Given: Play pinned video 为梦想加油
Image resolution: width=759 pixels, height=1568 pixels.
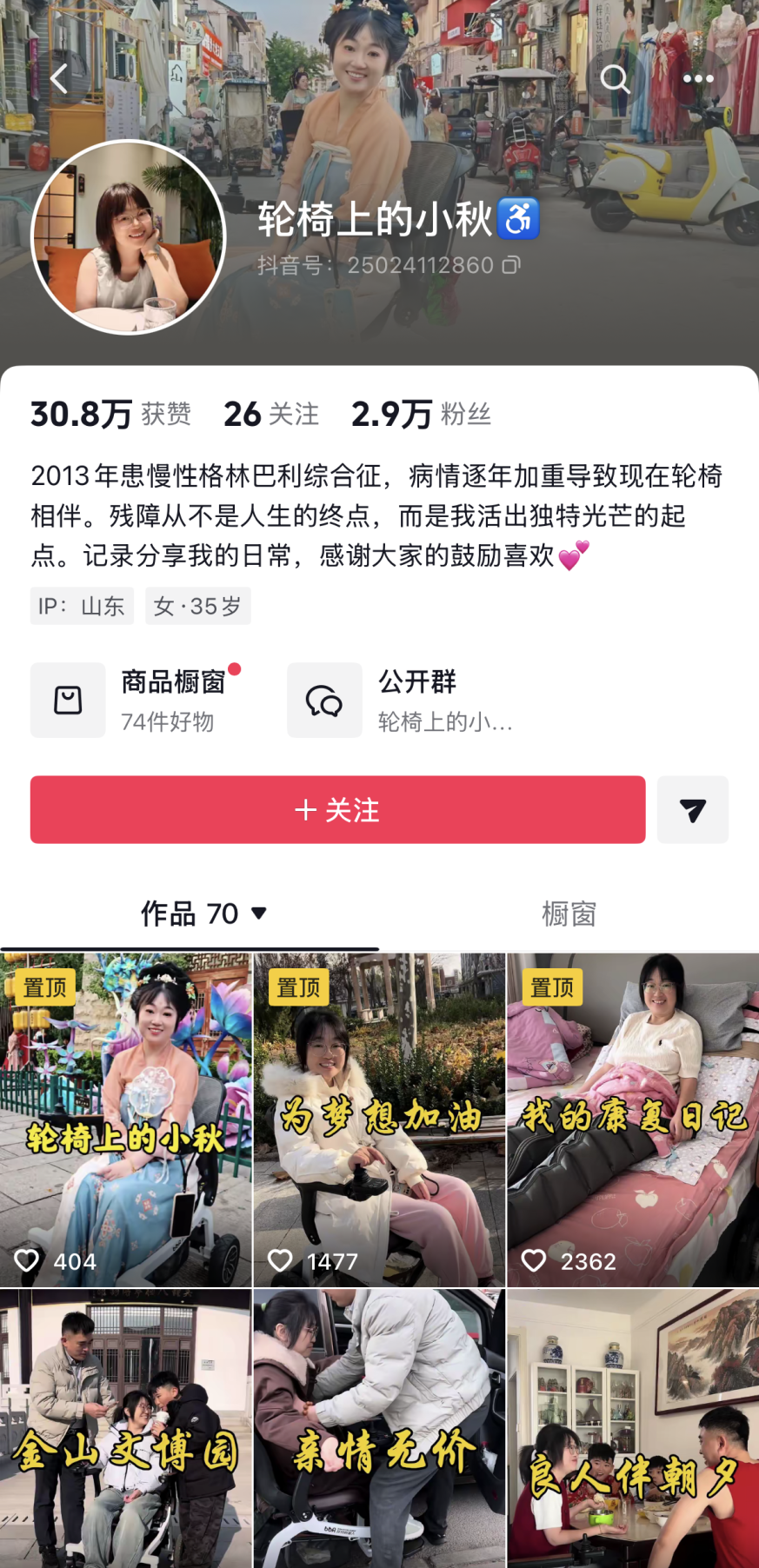Looking at the screenshot, I should coord(379,1120).
